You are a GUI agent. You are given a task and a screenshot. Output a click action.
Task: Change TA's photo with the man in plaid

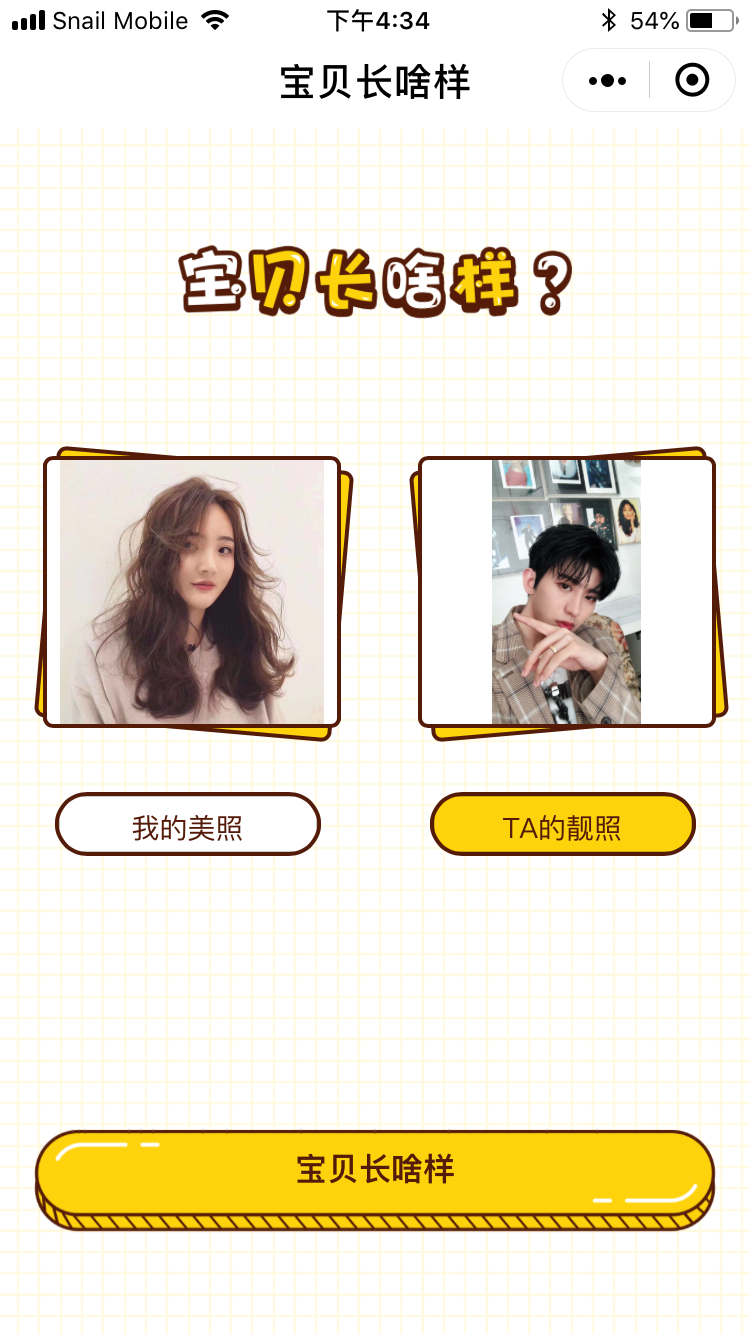point(566,592)
